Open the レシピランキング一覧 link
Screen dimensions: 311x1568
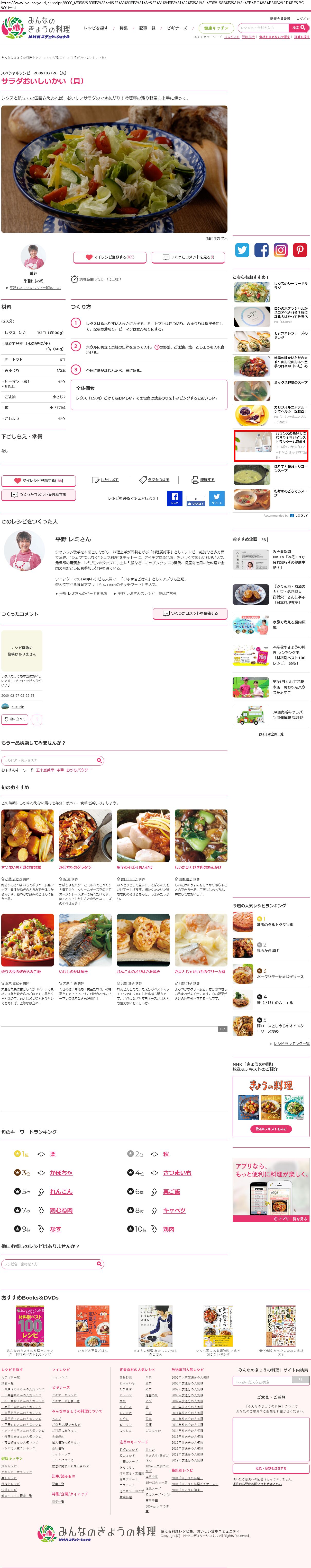click(x=291, y=1043)
